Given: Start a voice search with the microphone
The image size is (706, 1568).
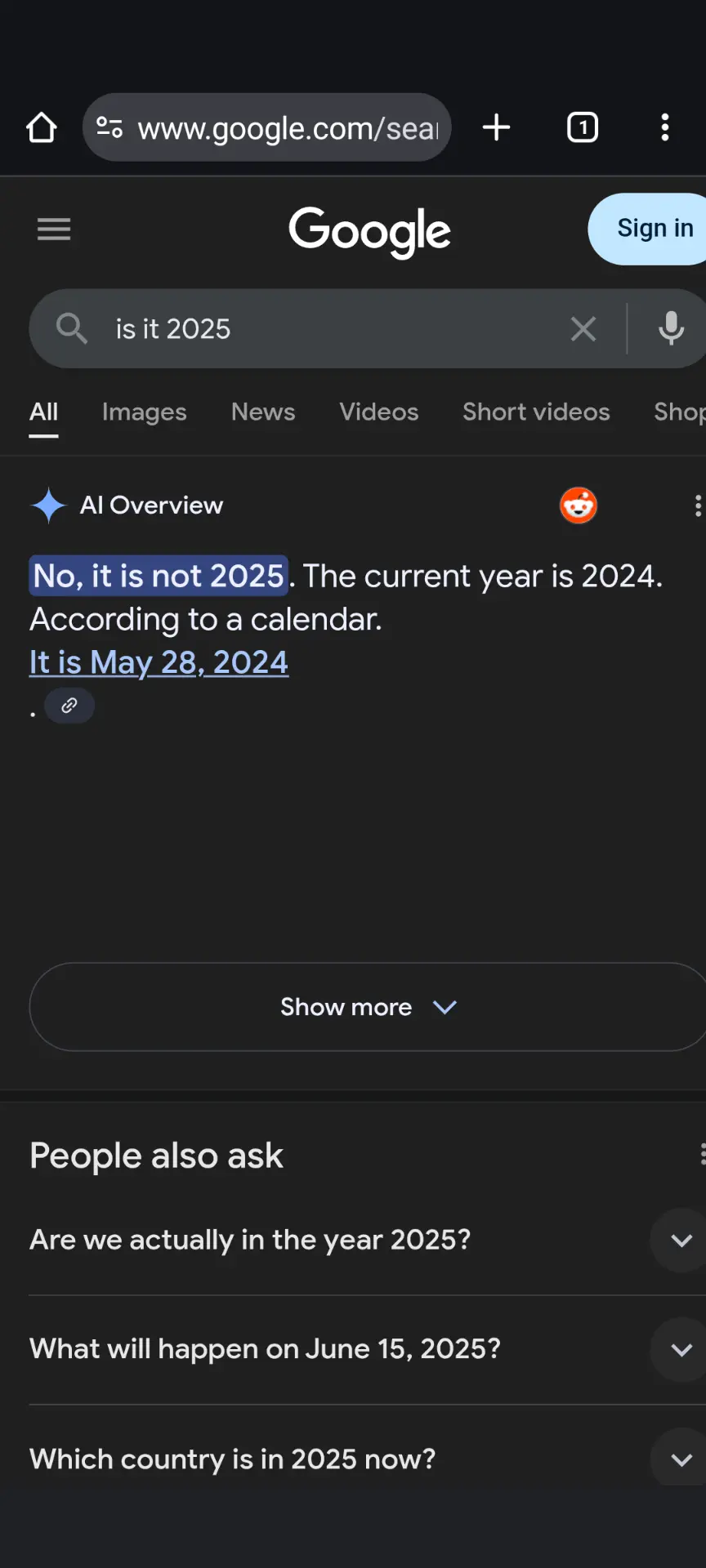Looking at the screenshot, I should [672, 328].
